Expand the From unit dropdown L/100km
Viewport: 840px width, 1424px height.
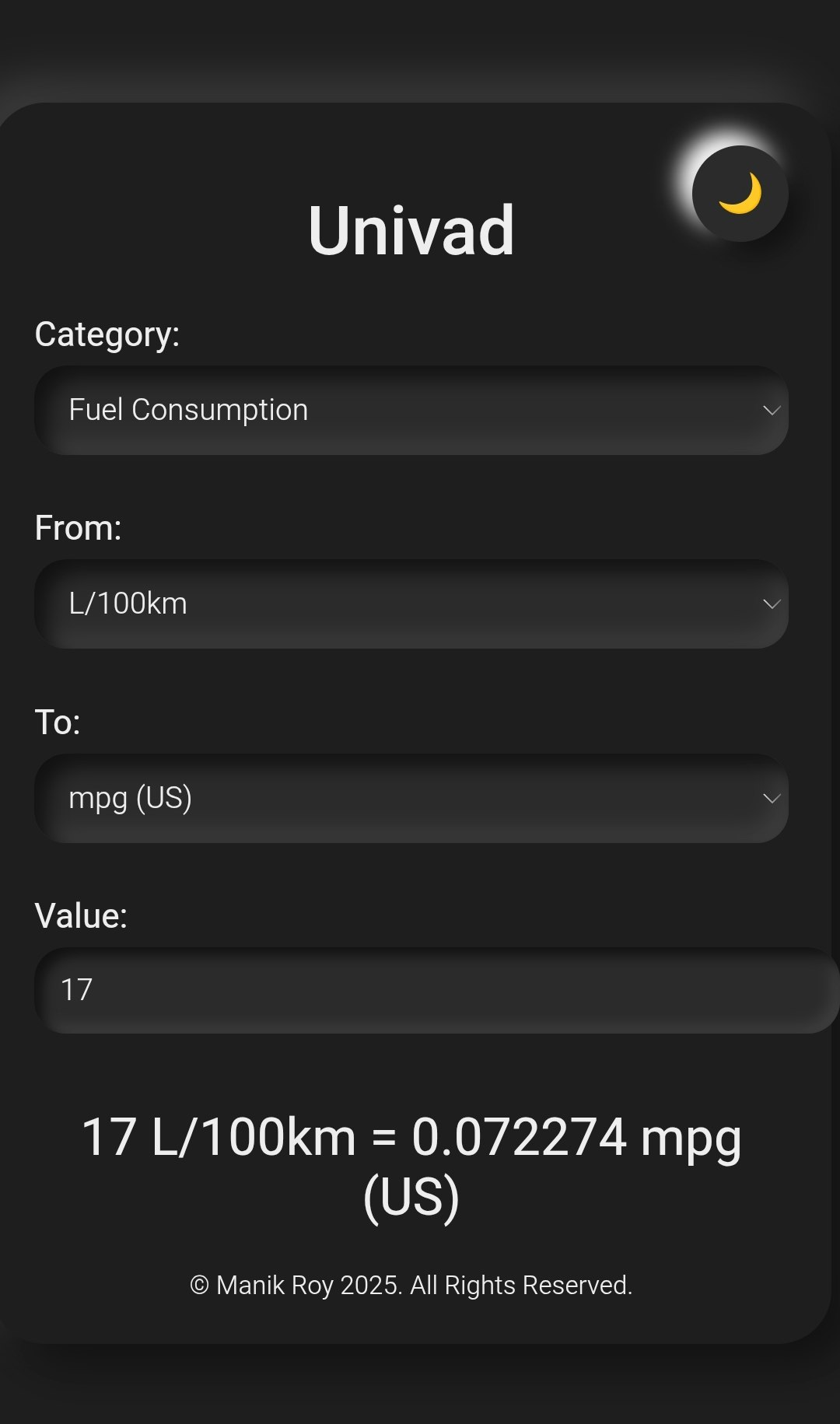[x=411, y=604]
